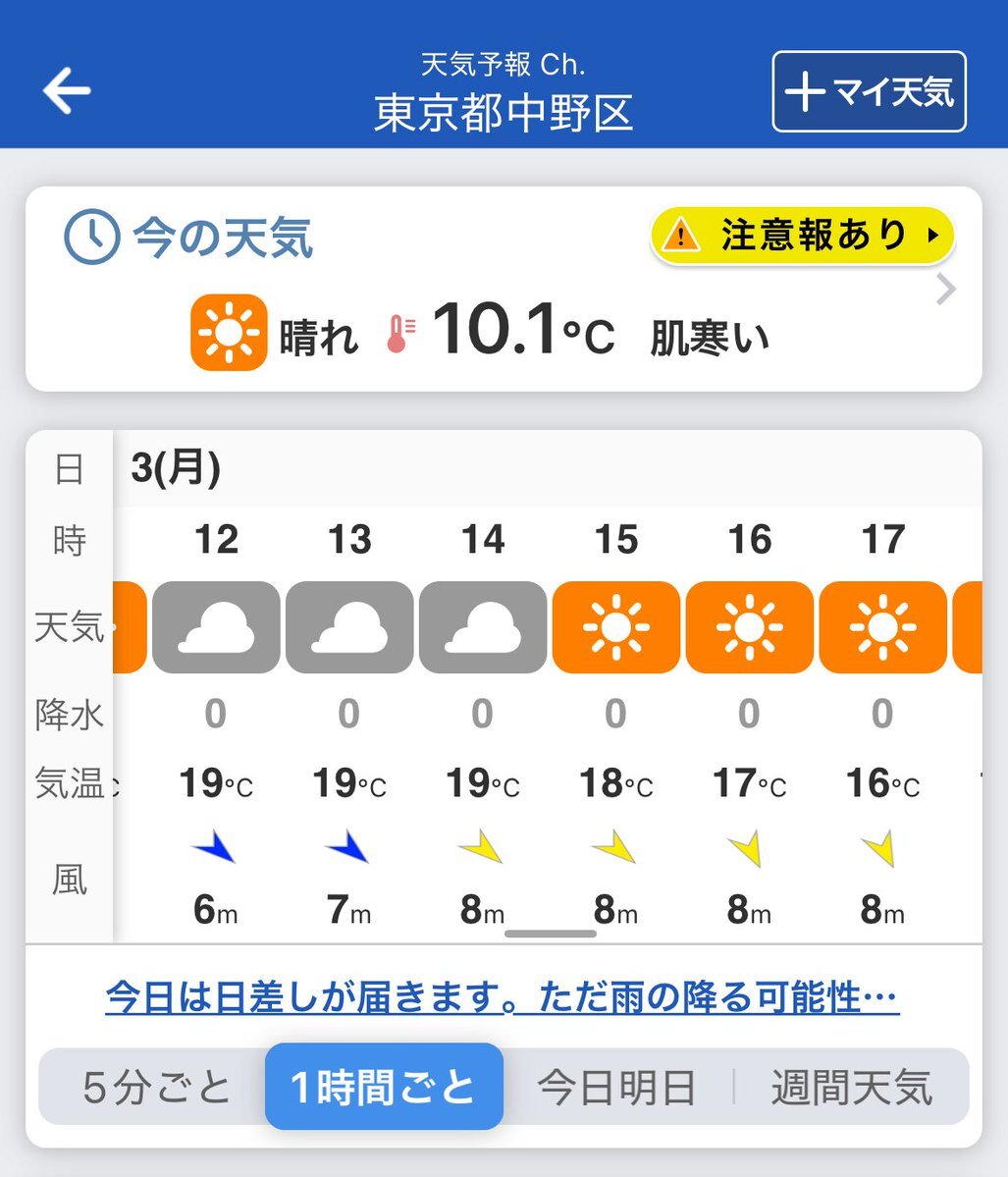Image resolution: width=1008 pixels, height=1177 pixels.
Task: Select the 1時間ごと tab
Action: point(384,1087)
